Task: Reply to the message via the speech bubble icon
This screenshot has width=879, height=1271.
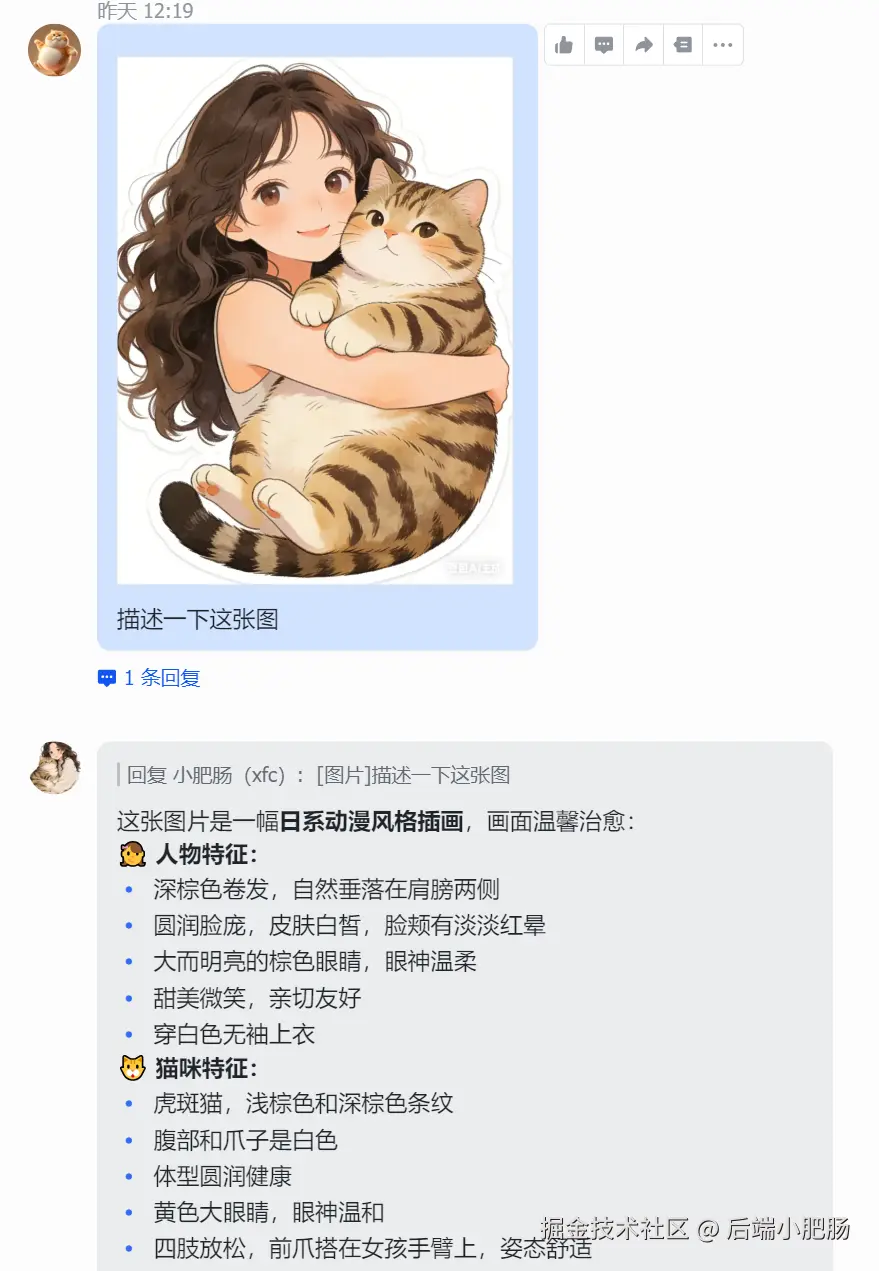Action: point(604,45)
